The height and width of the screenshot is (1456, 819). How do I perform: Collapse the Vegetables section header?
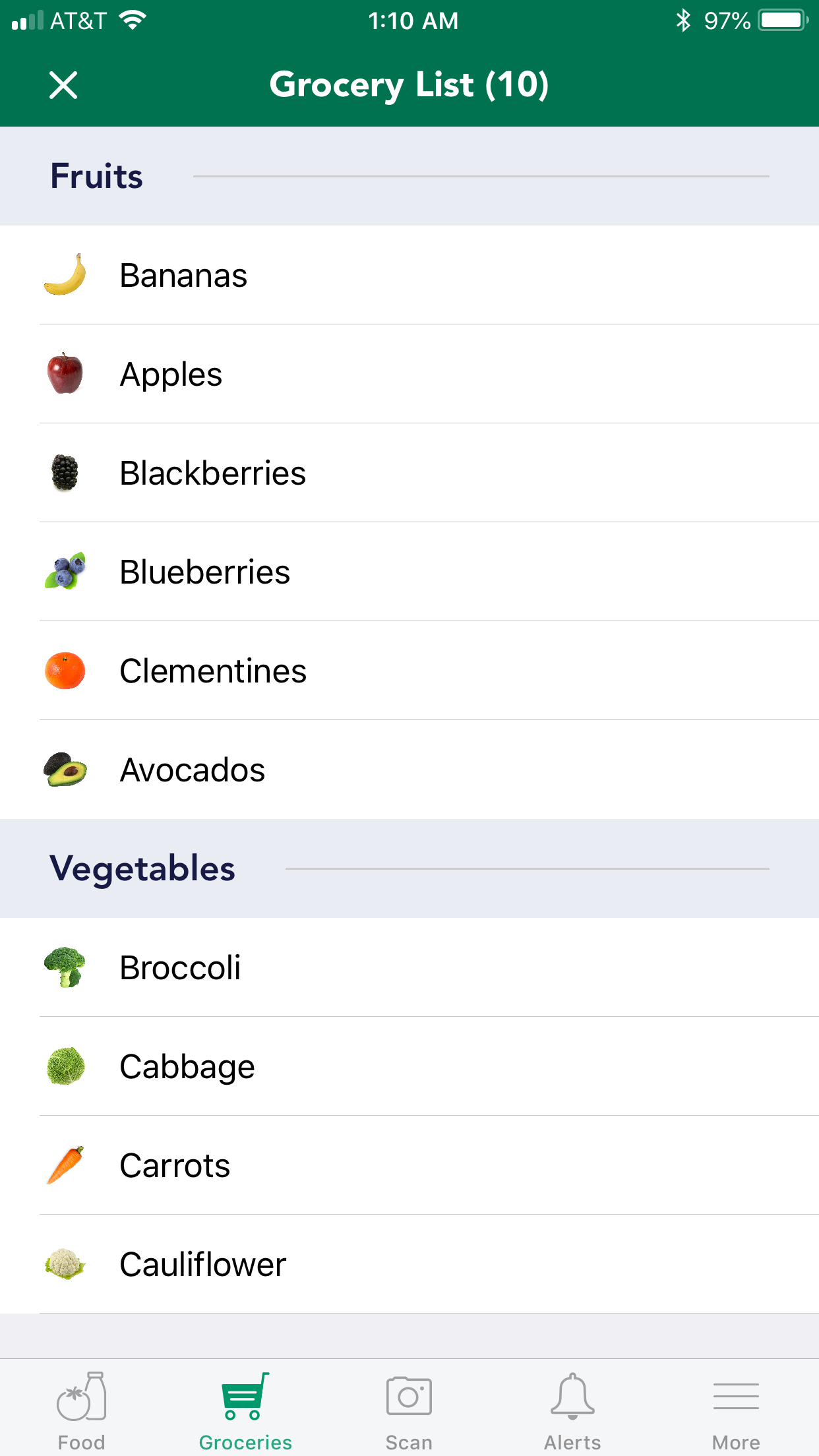coord(142,868)
